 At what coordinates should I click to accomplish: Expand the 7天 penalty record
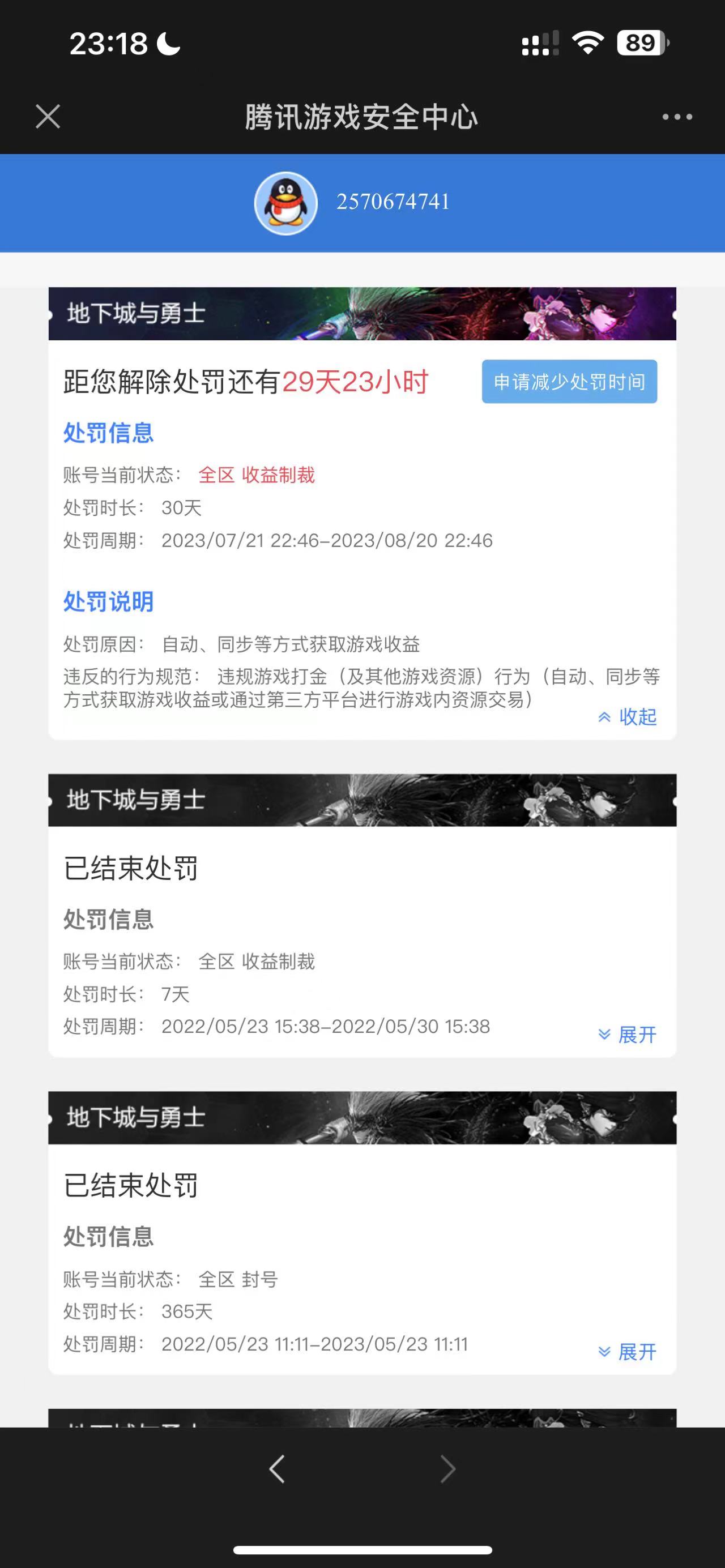[628, 1034]
